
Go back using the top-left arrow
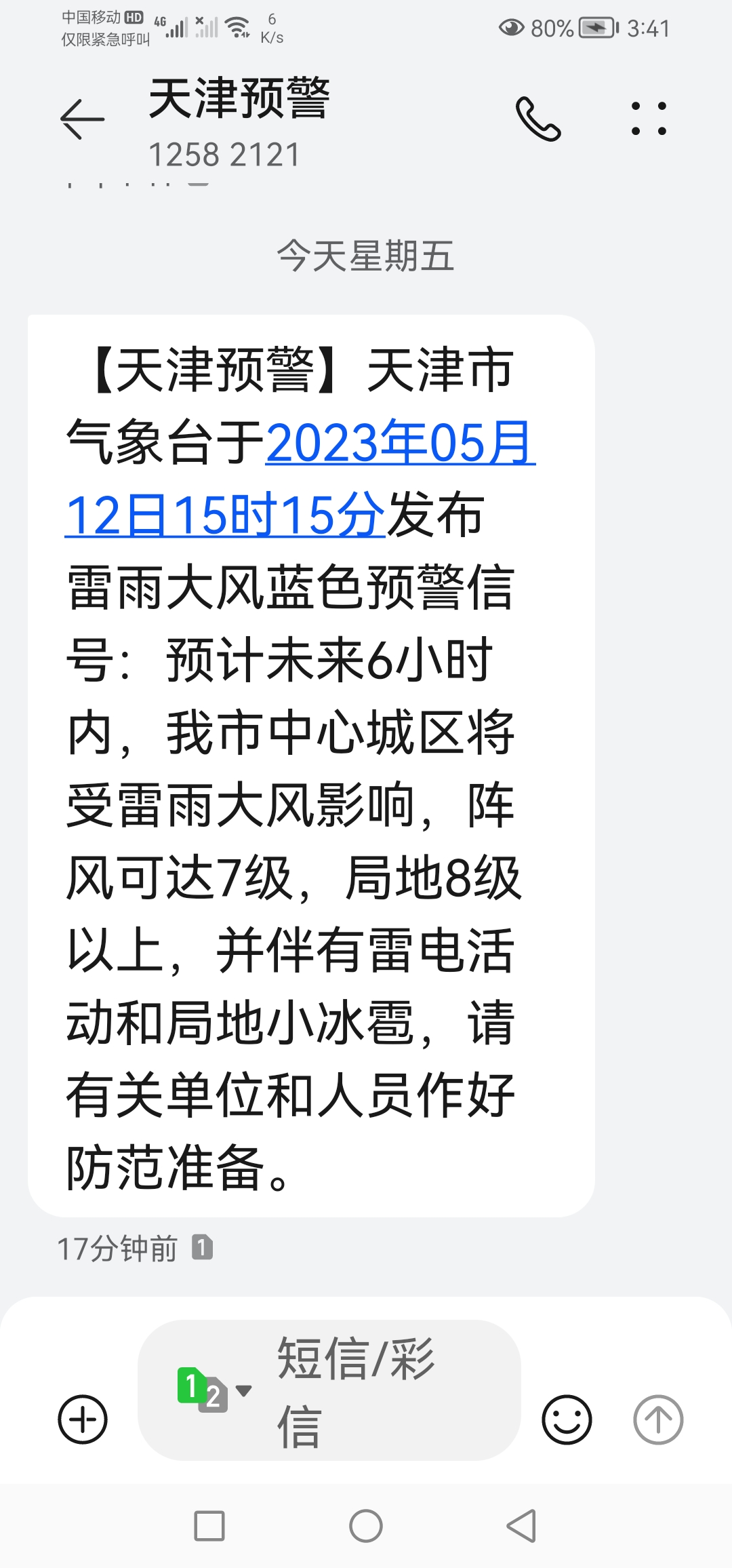(x=83, y=119)
